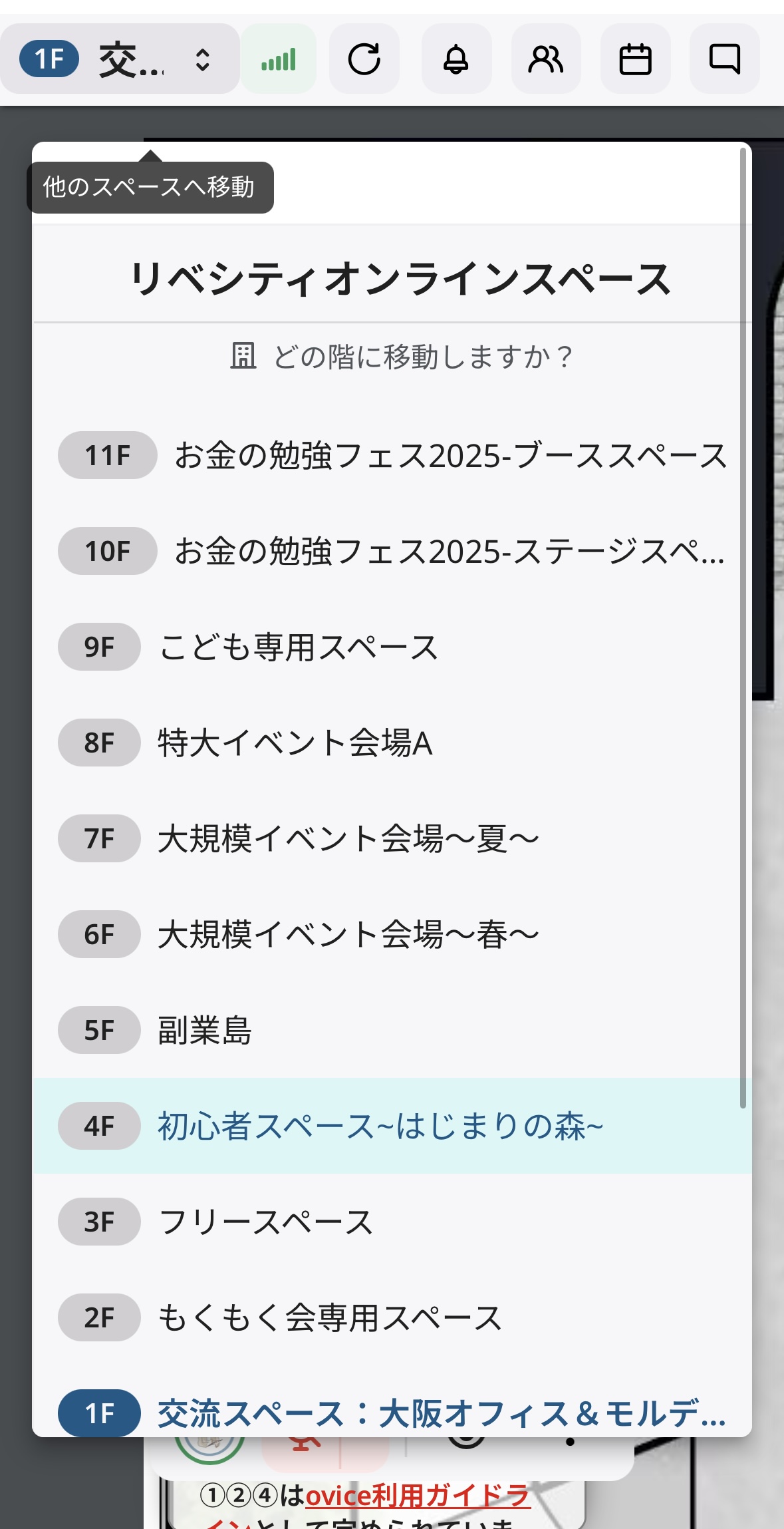
Task: Open the ovice利用ガイドライン link
Action: pyautogui.click(x=418, y=1496)
